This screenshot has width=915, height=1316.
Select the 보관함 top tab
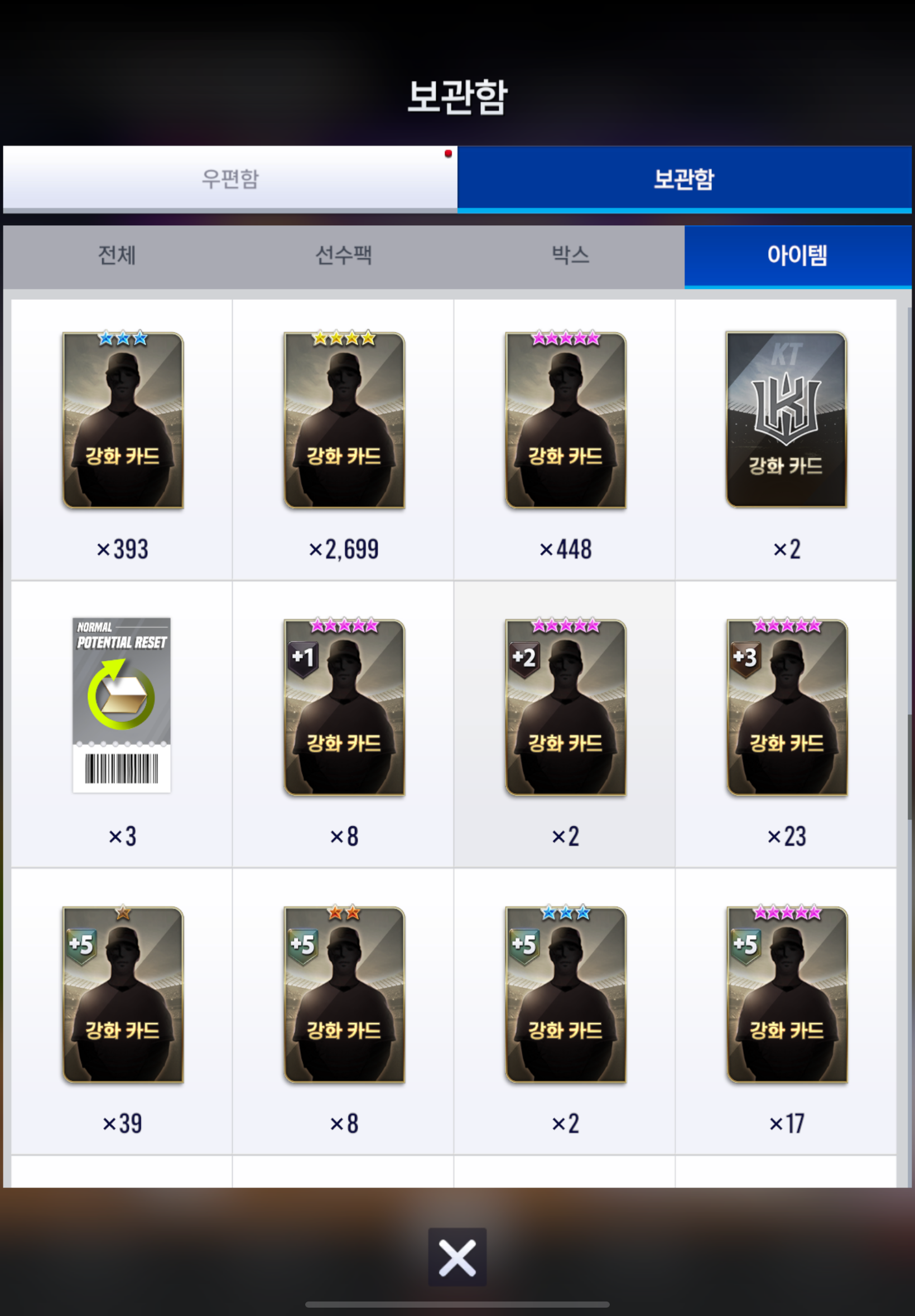tap(684, 179)
